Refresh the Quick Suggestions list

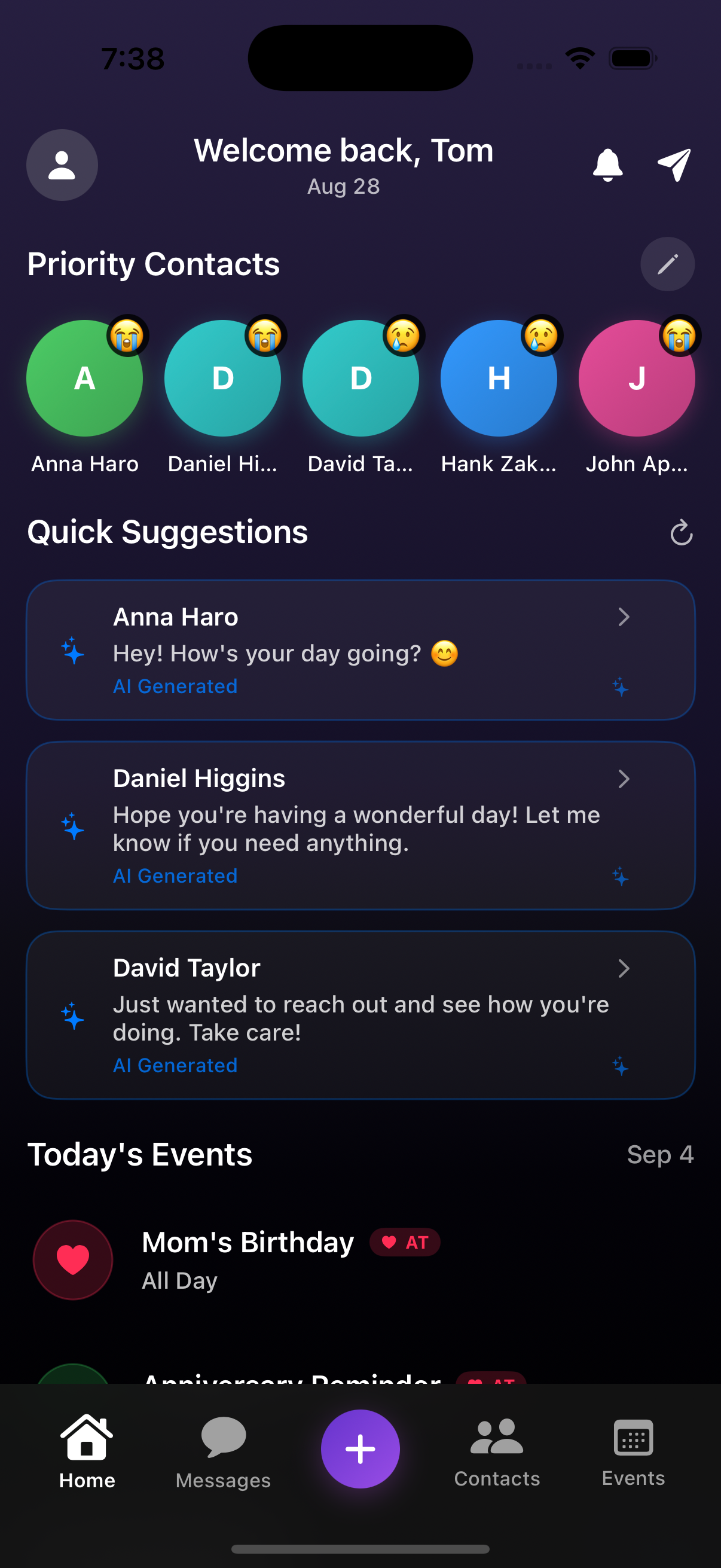tap(681, 532)
